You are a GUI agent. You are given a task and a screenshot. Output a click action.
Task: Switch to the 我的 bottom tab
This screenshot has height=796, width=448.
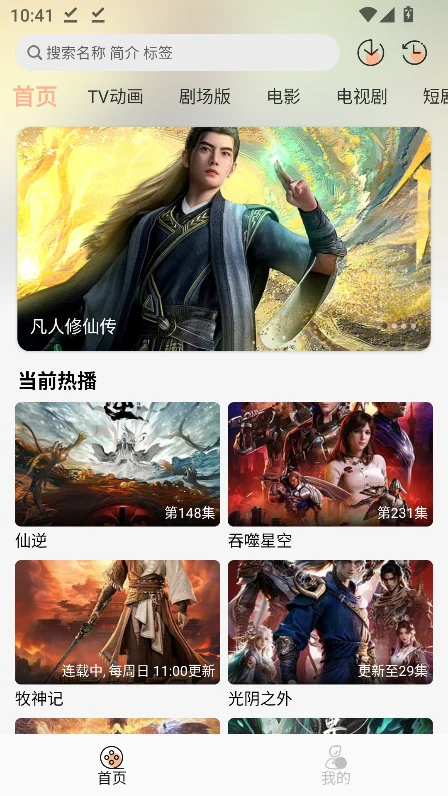click(x=336, y=766)
